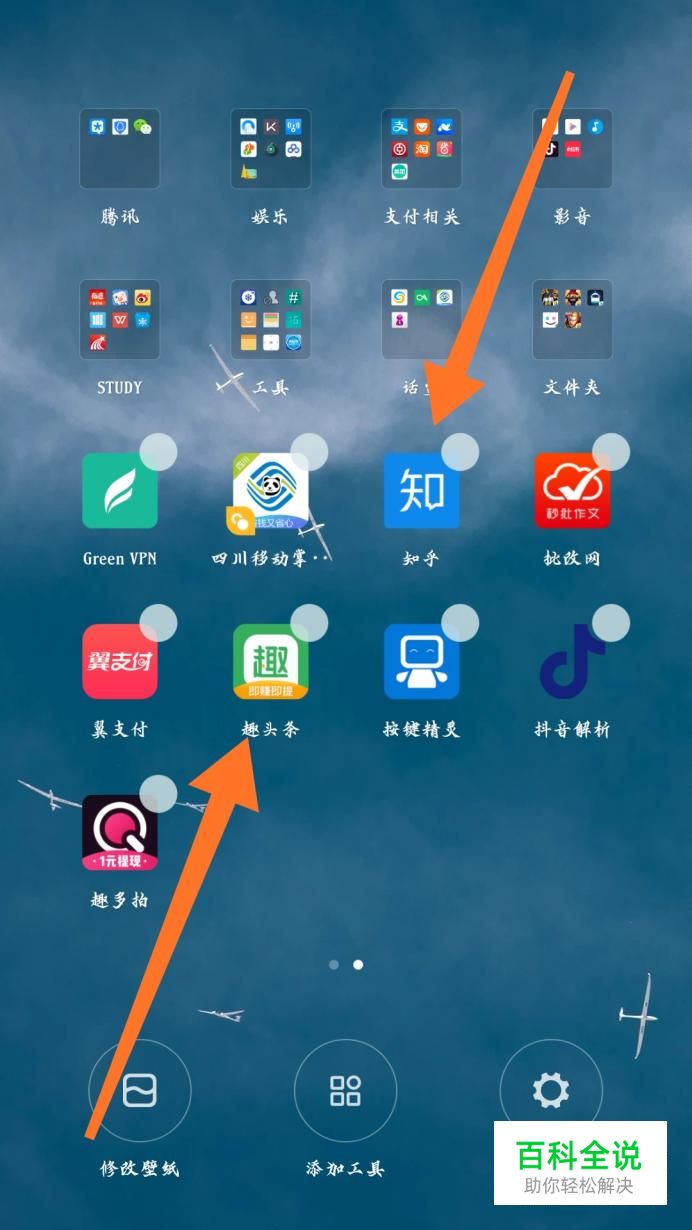The width and height of the screenshot is (692, 1230).
Task: Open the 影音 folder
Action: pos(572,149)
